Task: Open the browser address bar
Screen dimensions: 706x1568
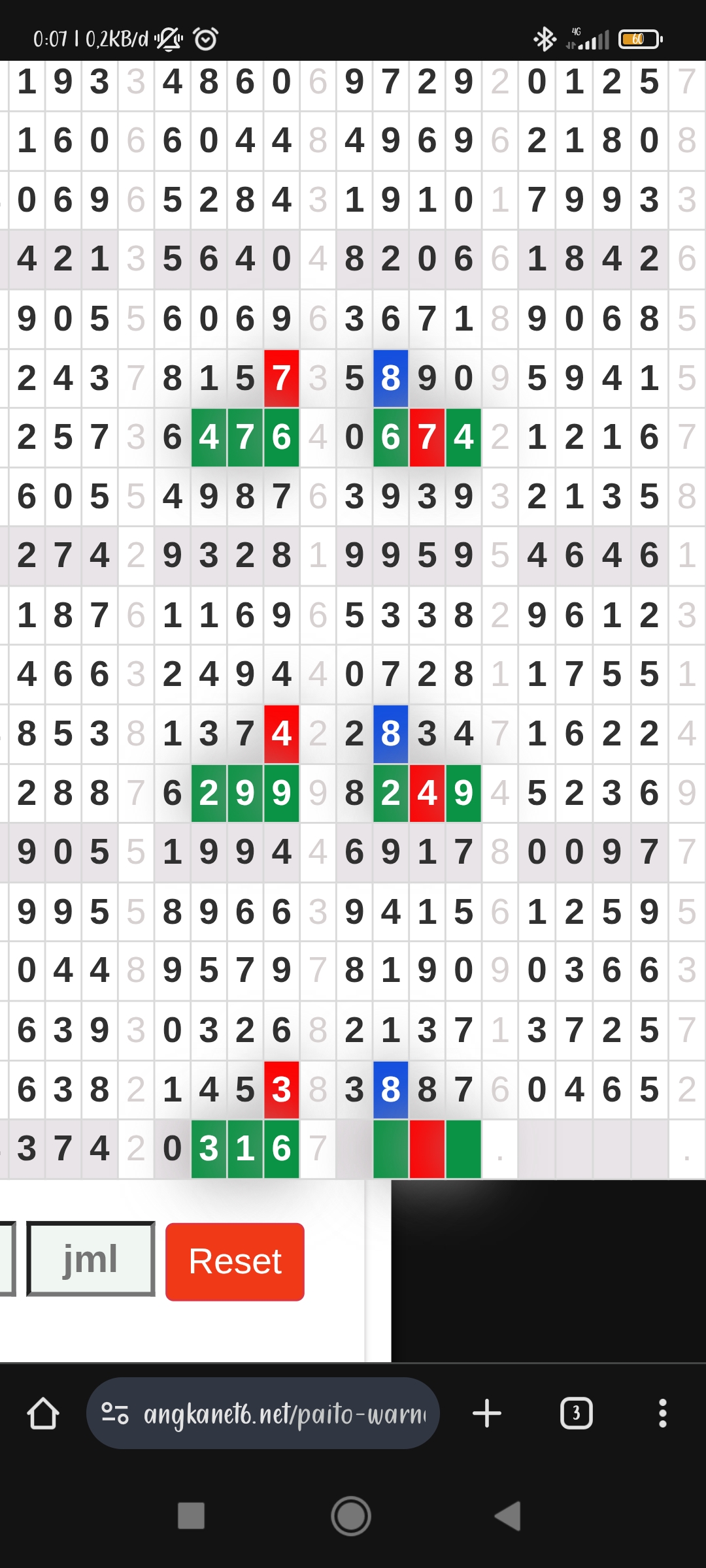Action: (284, 1414)
